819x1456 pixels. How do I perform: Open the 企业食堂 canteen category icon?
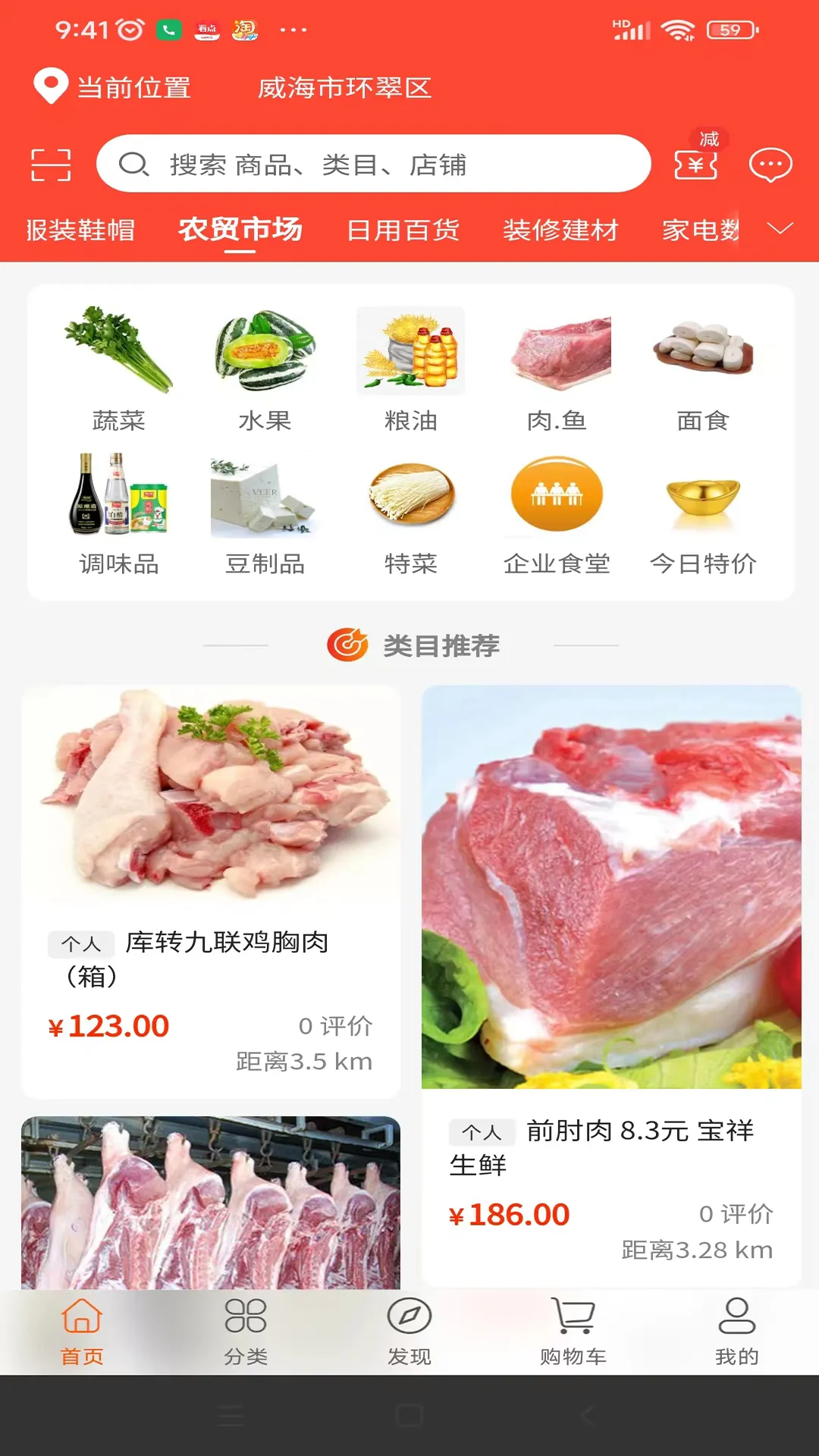pos(556,493)
